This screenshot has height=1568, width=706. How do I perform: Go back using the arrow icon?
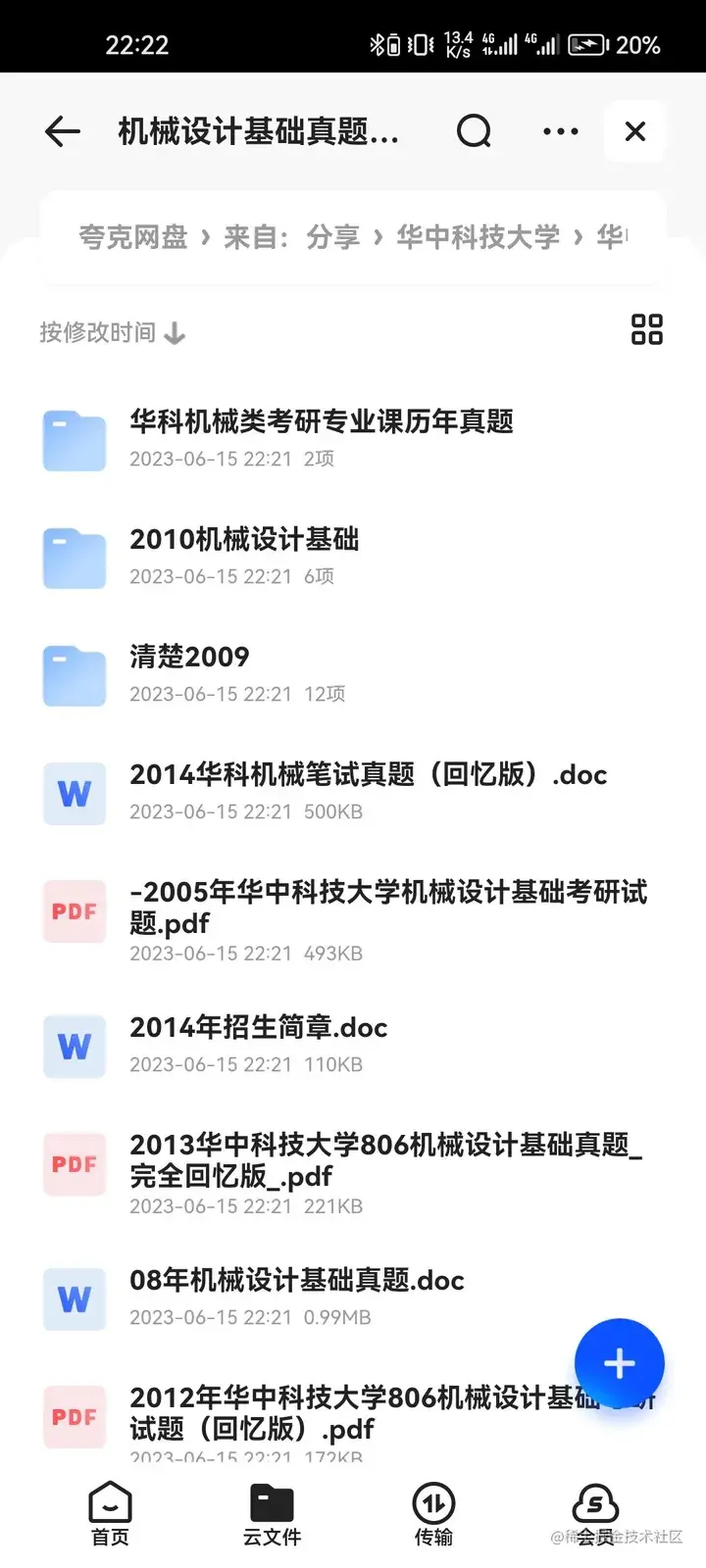(x=63, y=131)
